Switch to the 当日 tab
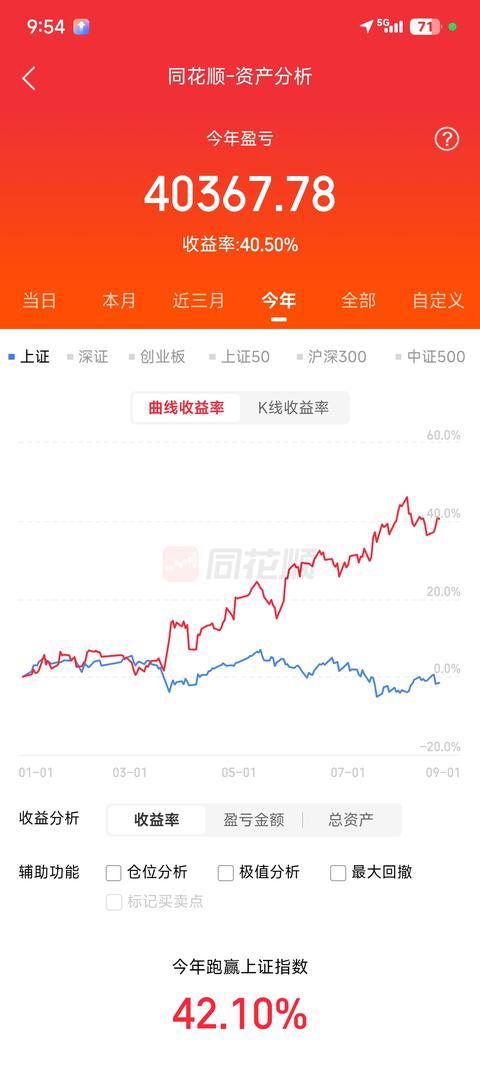Image resolution: width=480 pixels, height=1067 pixels. click(39, 301)
